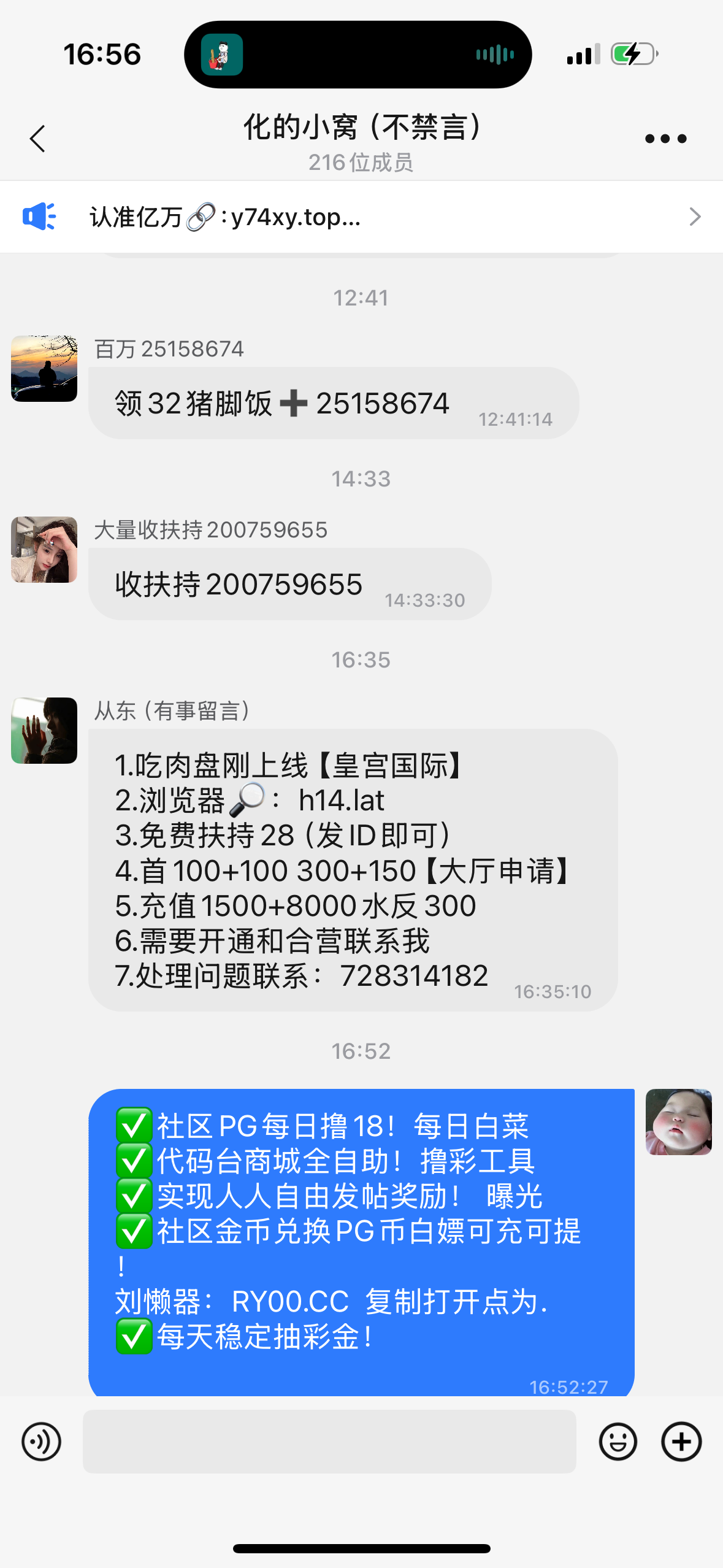The width and height of the screenshot is (723, 1568).
Task: View profile of 大量收扶持200759655
Action: click(x=44, y=550)
